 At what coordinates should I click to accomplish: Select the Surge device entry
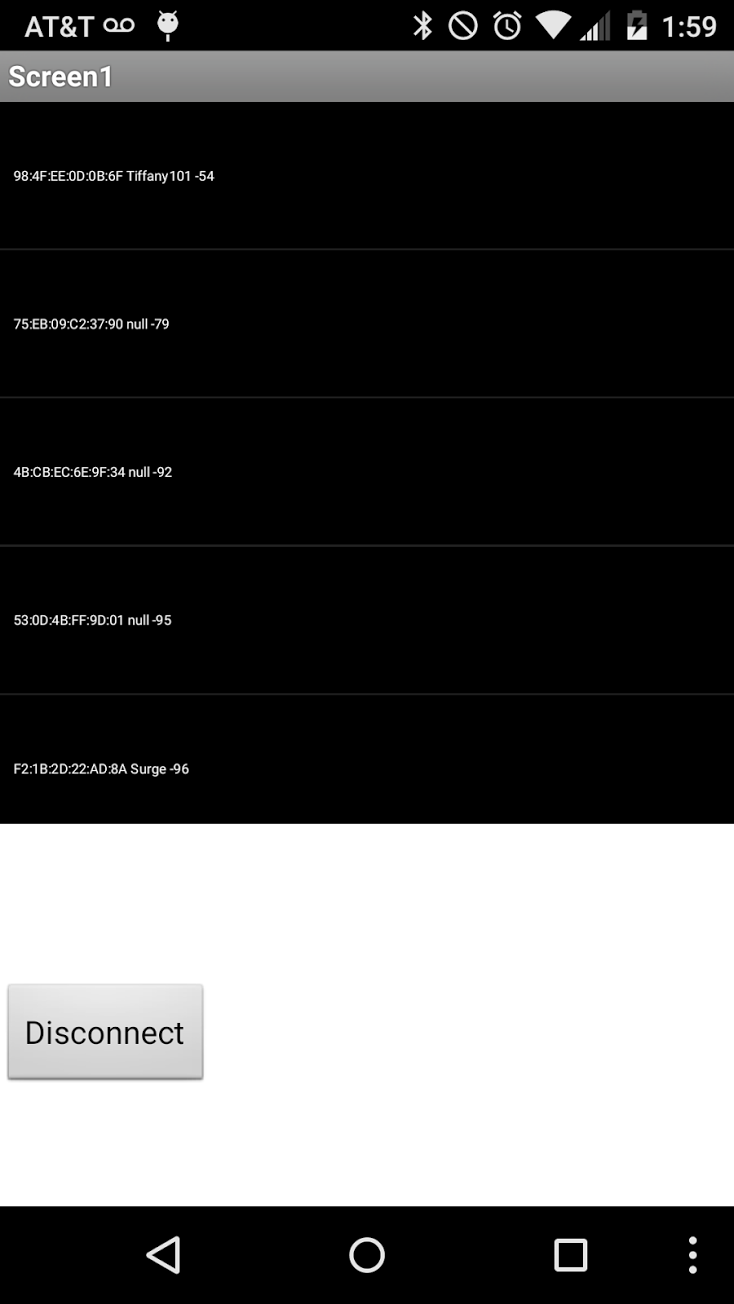(367, 760)
